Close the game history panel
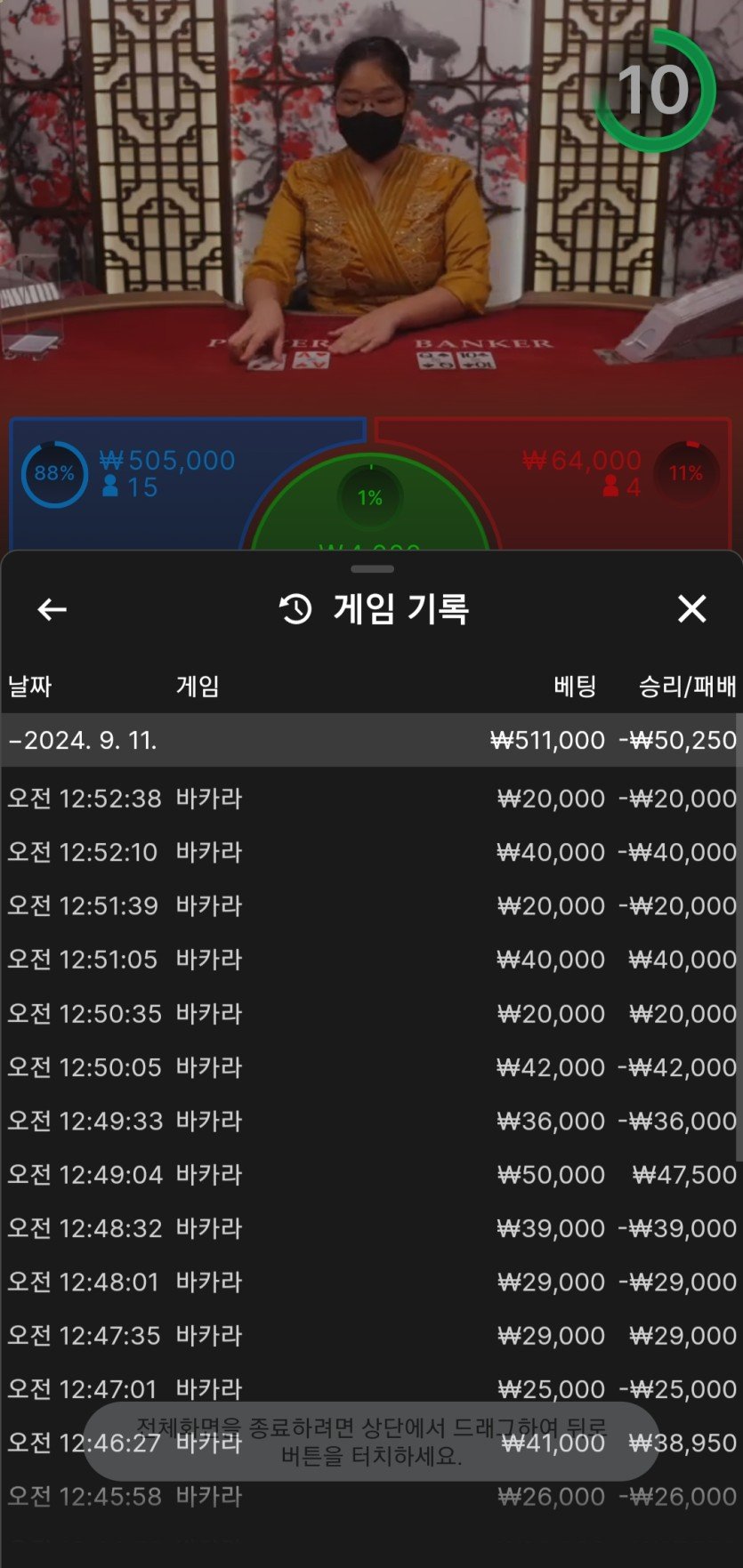 click(x=691, y=609)
